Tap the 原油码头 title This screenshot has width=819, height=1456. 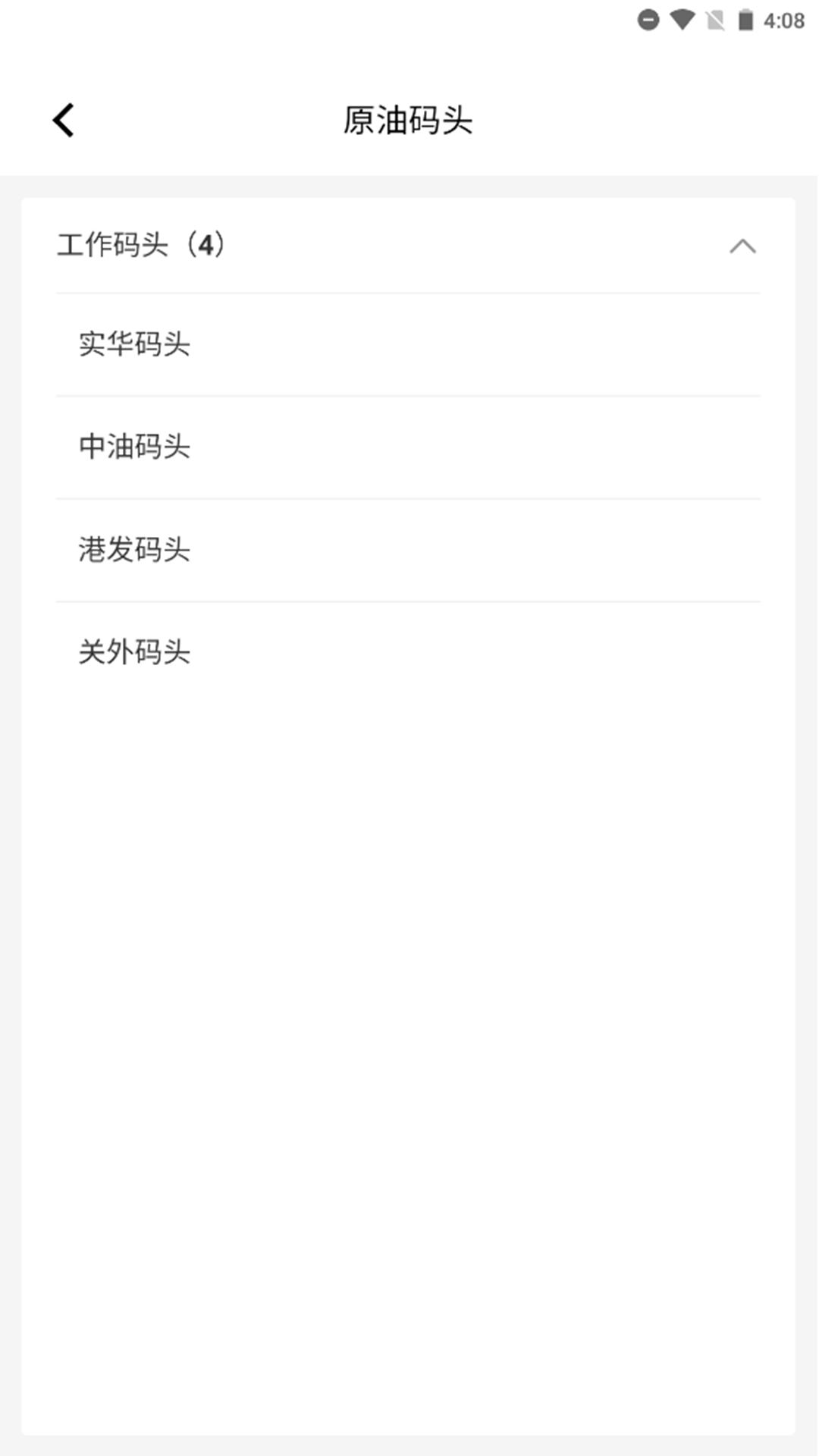tap(409, 120)
